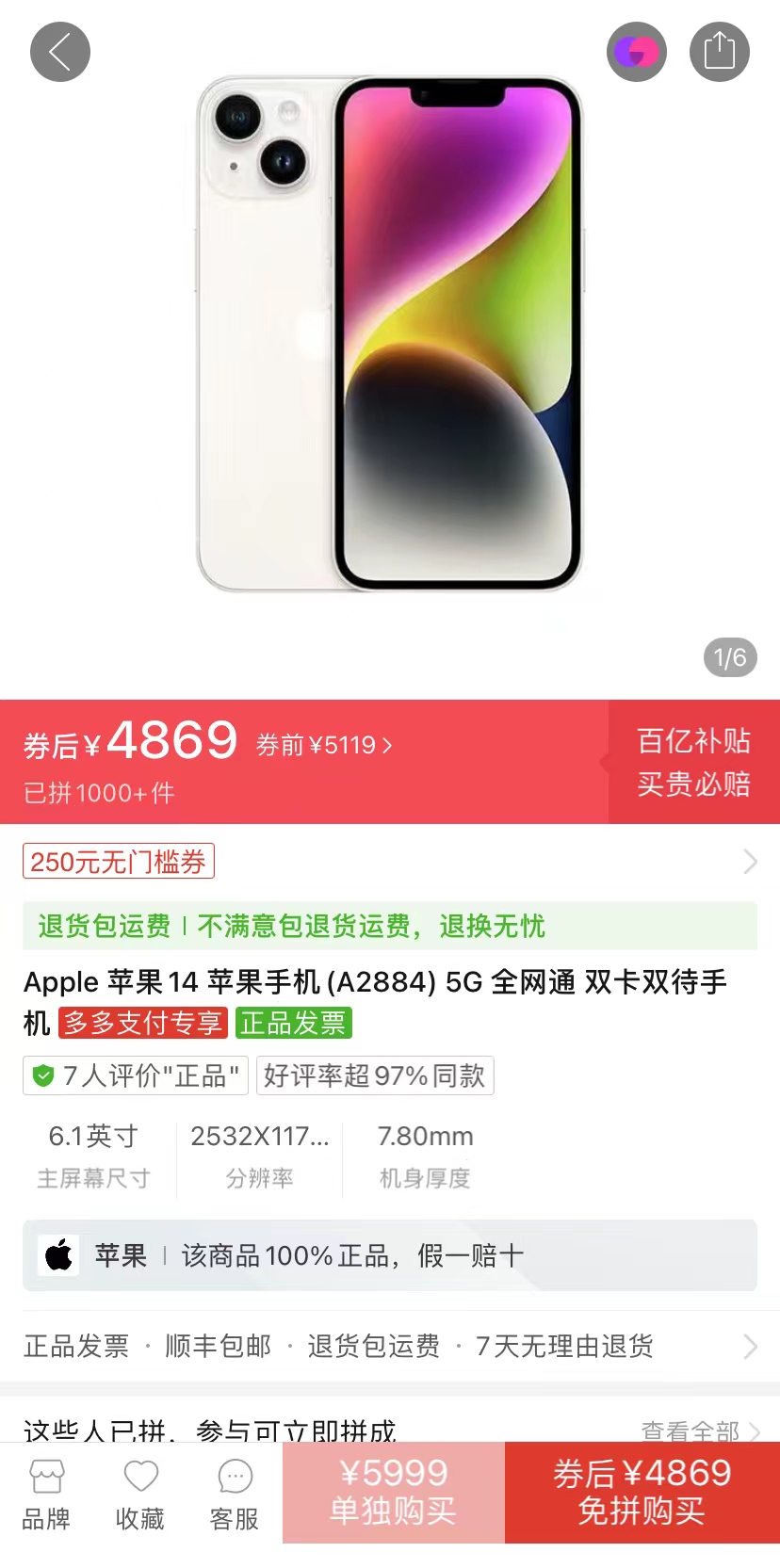Switch to the 好评率超97%同款 tab

tap(375, 1075)
